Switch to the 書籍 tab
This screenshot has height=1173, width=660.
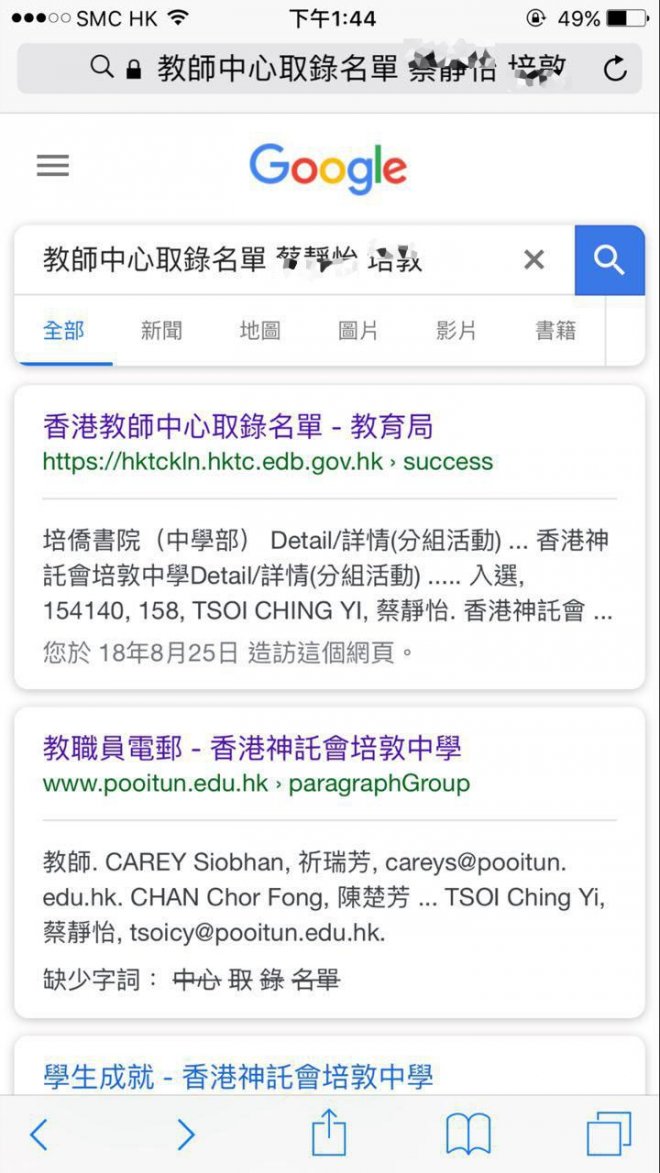click(x=555, y=331)
